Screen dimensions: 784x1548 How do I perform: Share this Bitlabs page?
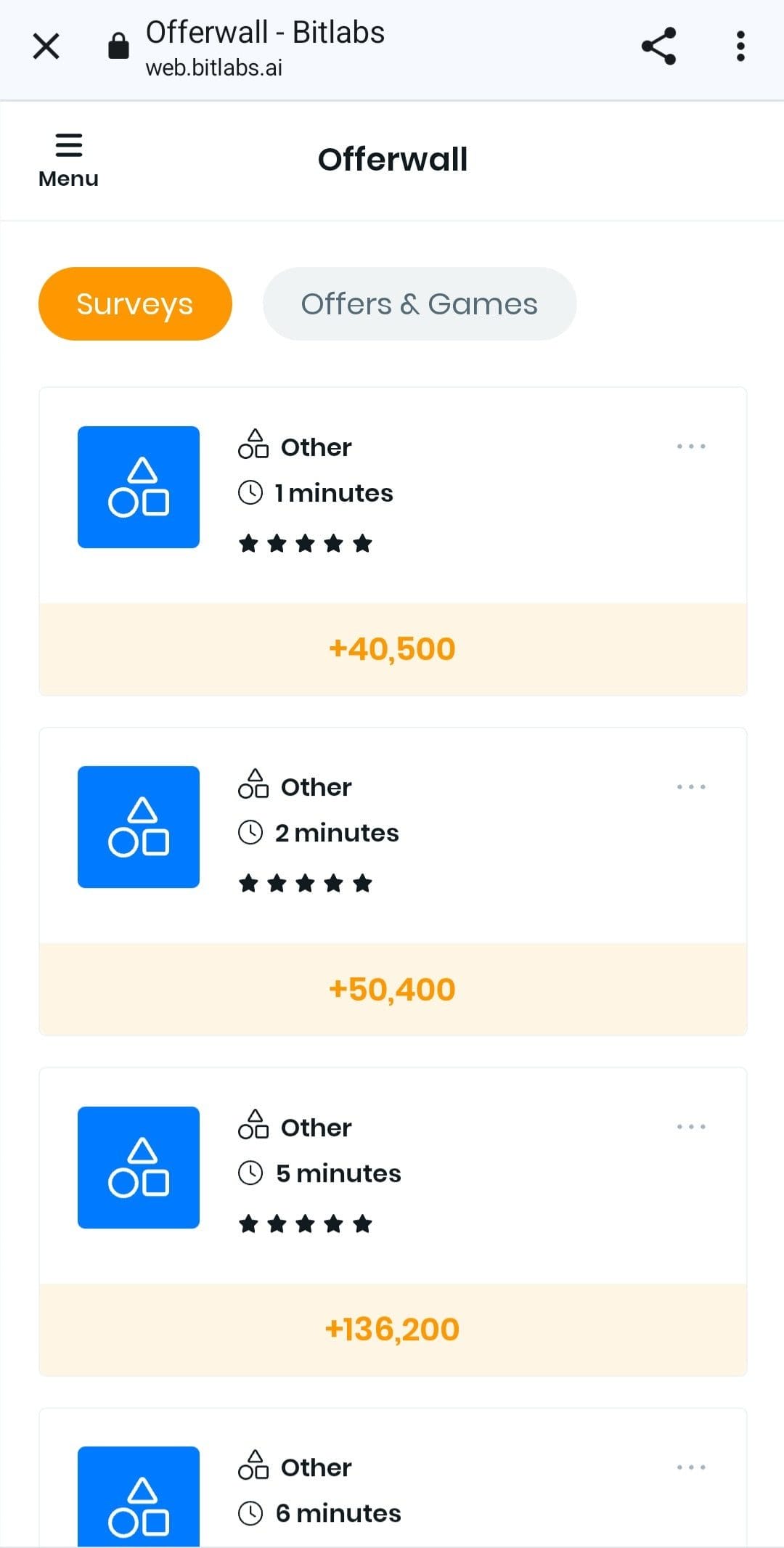coord(658,46)
